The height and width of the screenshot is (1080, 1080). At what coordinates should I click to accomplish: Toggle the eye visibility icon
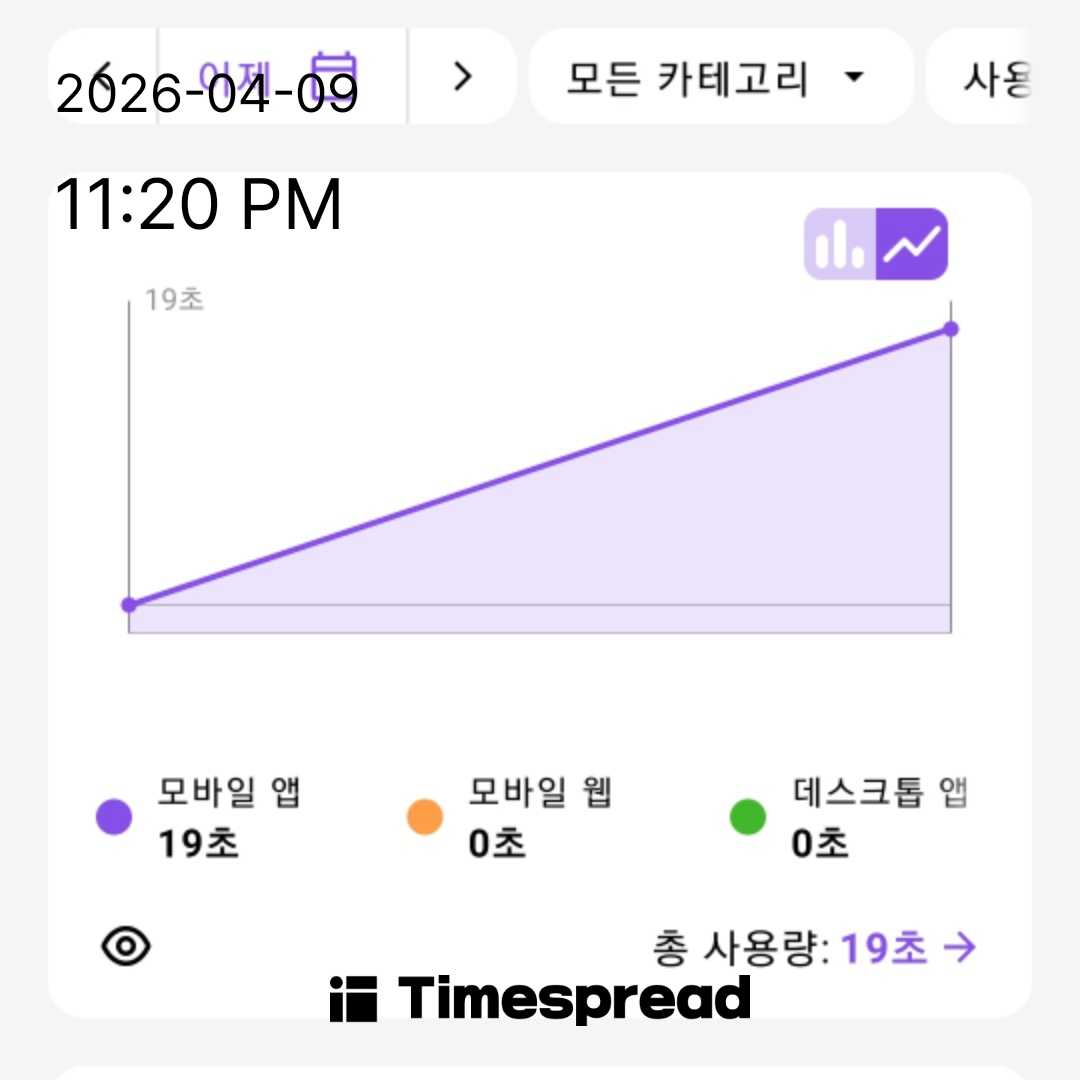(126, 946)
